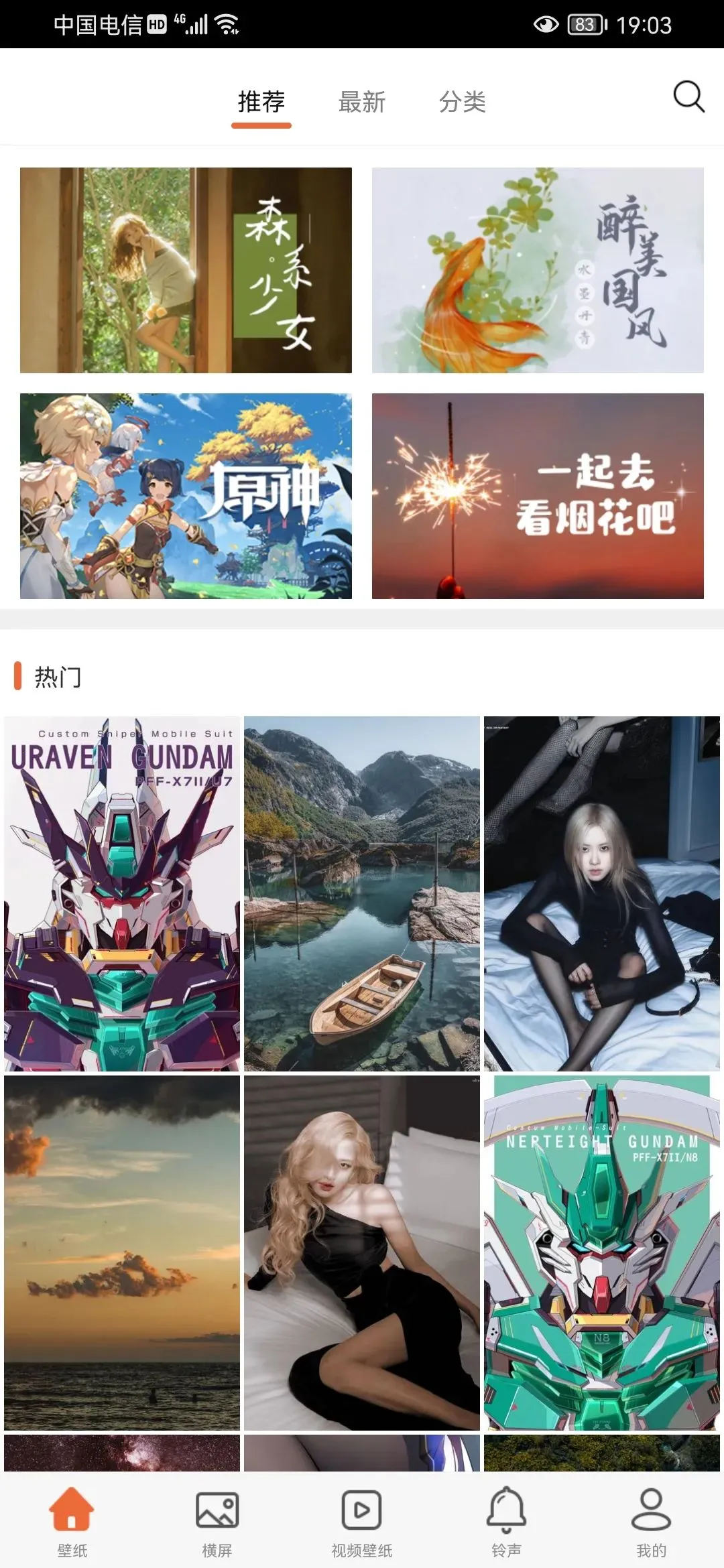Image resolution: width=724 pixels, height=1568 pixels.
Task: View the NERTEIGHT GUNDAM wallpaper
Action: coord(601,1252)
